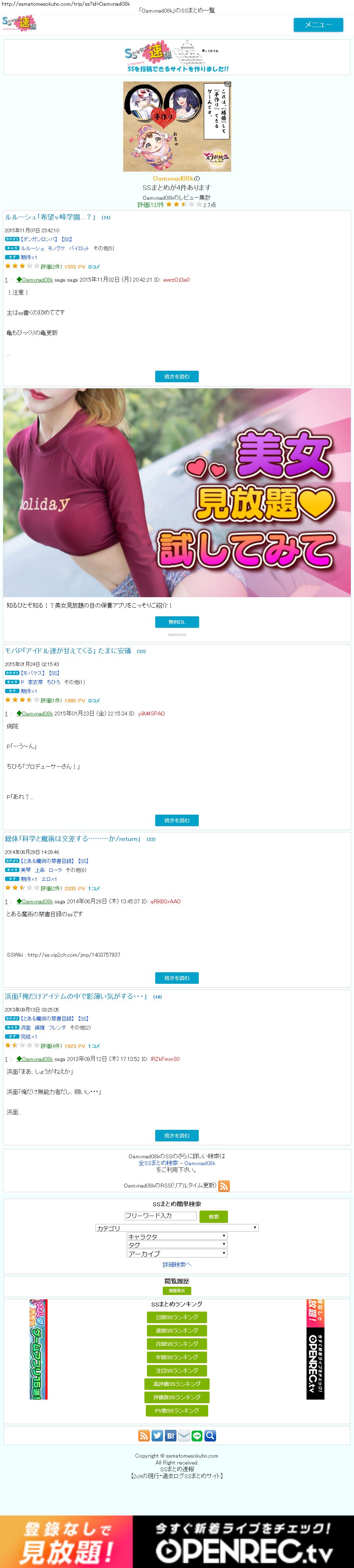Open 浜面「俺だけアイテムの中で影薄い気がする」 title

point(76,996)
